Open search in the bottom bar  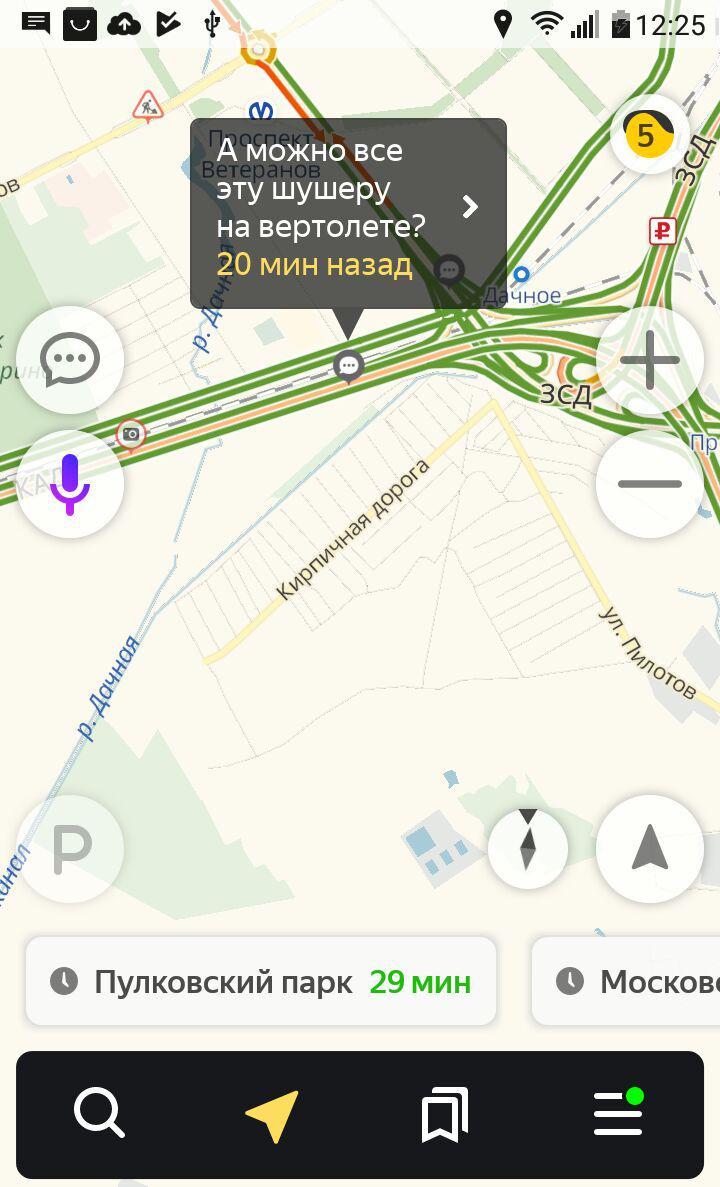pos(99,1113)
